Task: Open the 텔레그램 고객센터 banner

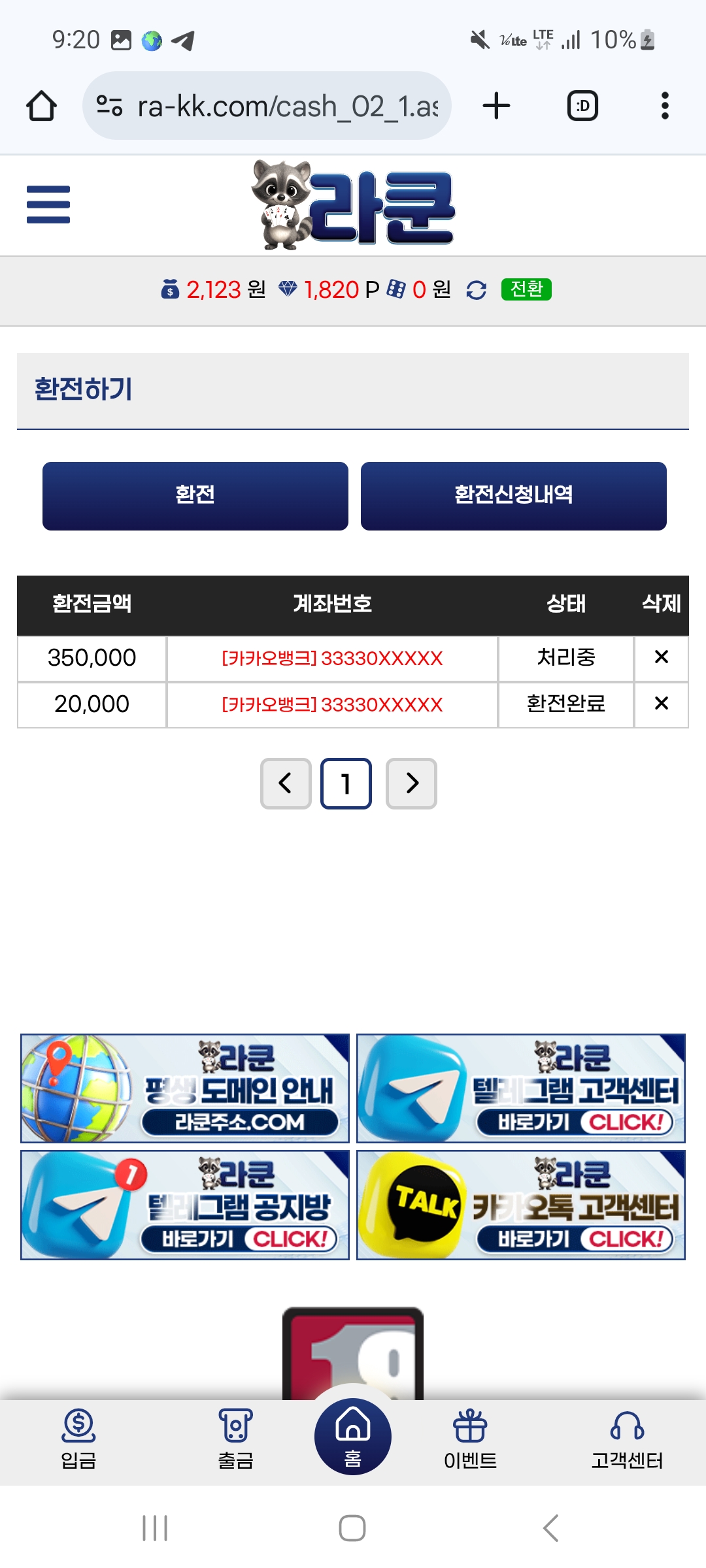Action: [x=521, y=1088]
